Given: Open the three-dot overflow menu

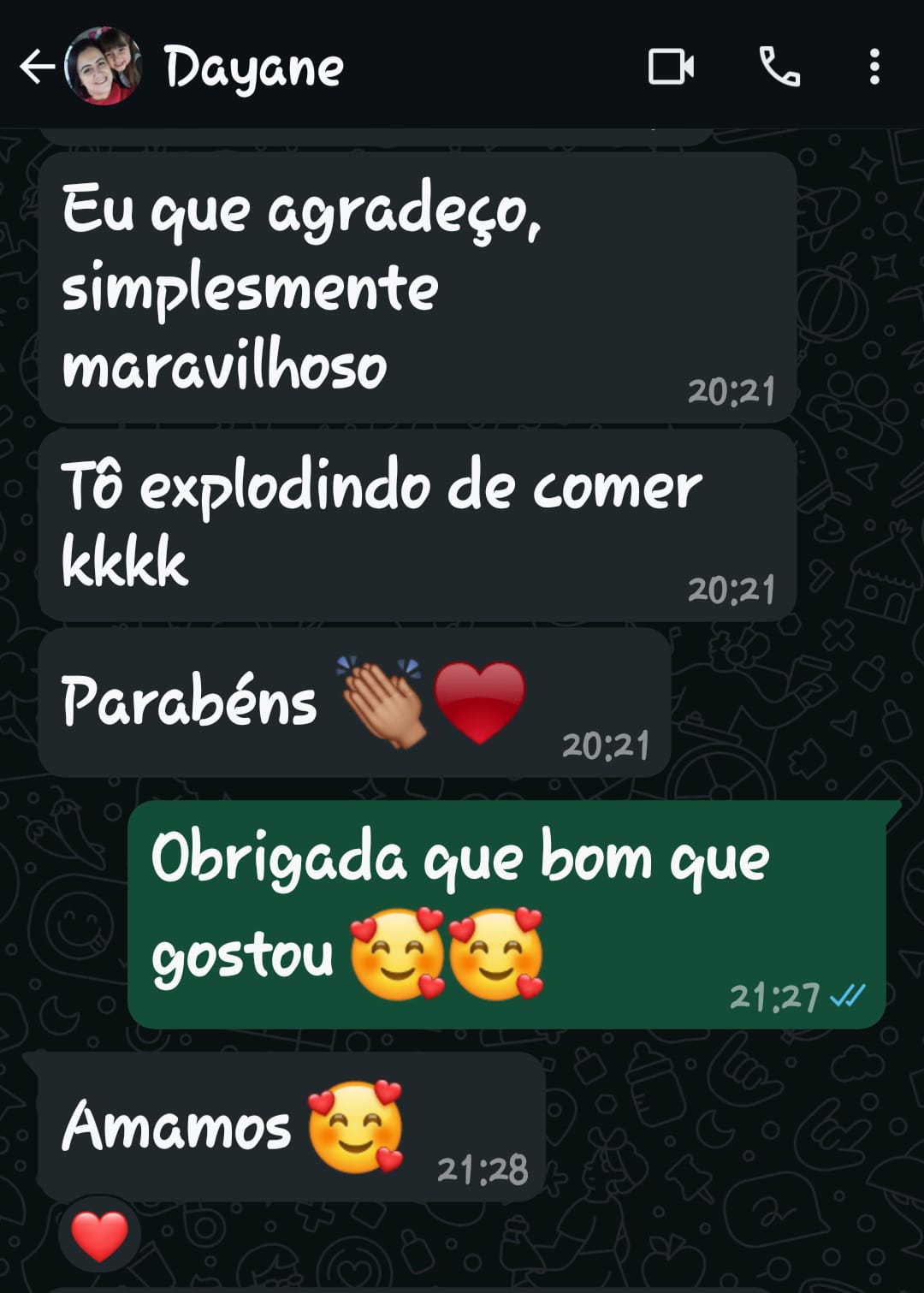Looking at the screenshot, I should pos(874,67).
